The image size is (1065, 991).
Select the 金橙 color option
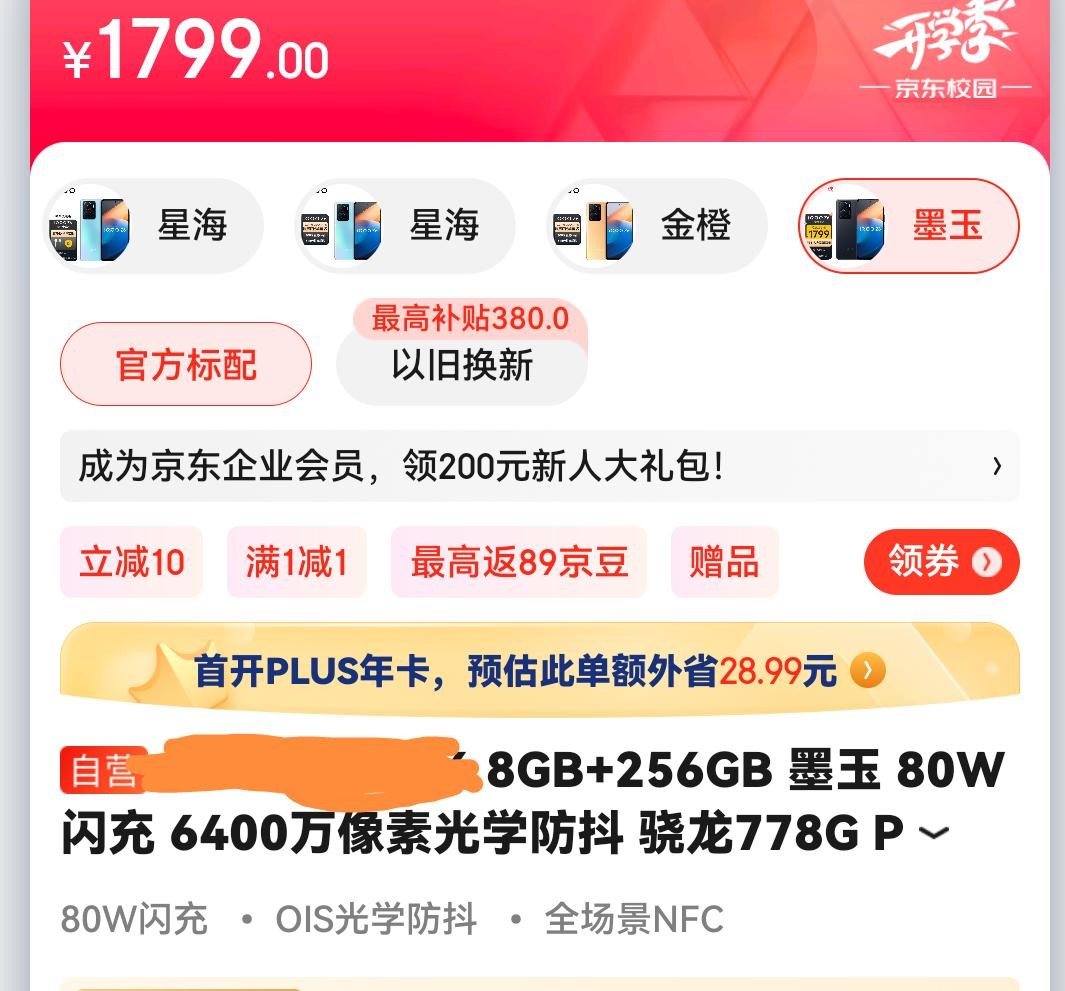(657, 226)
